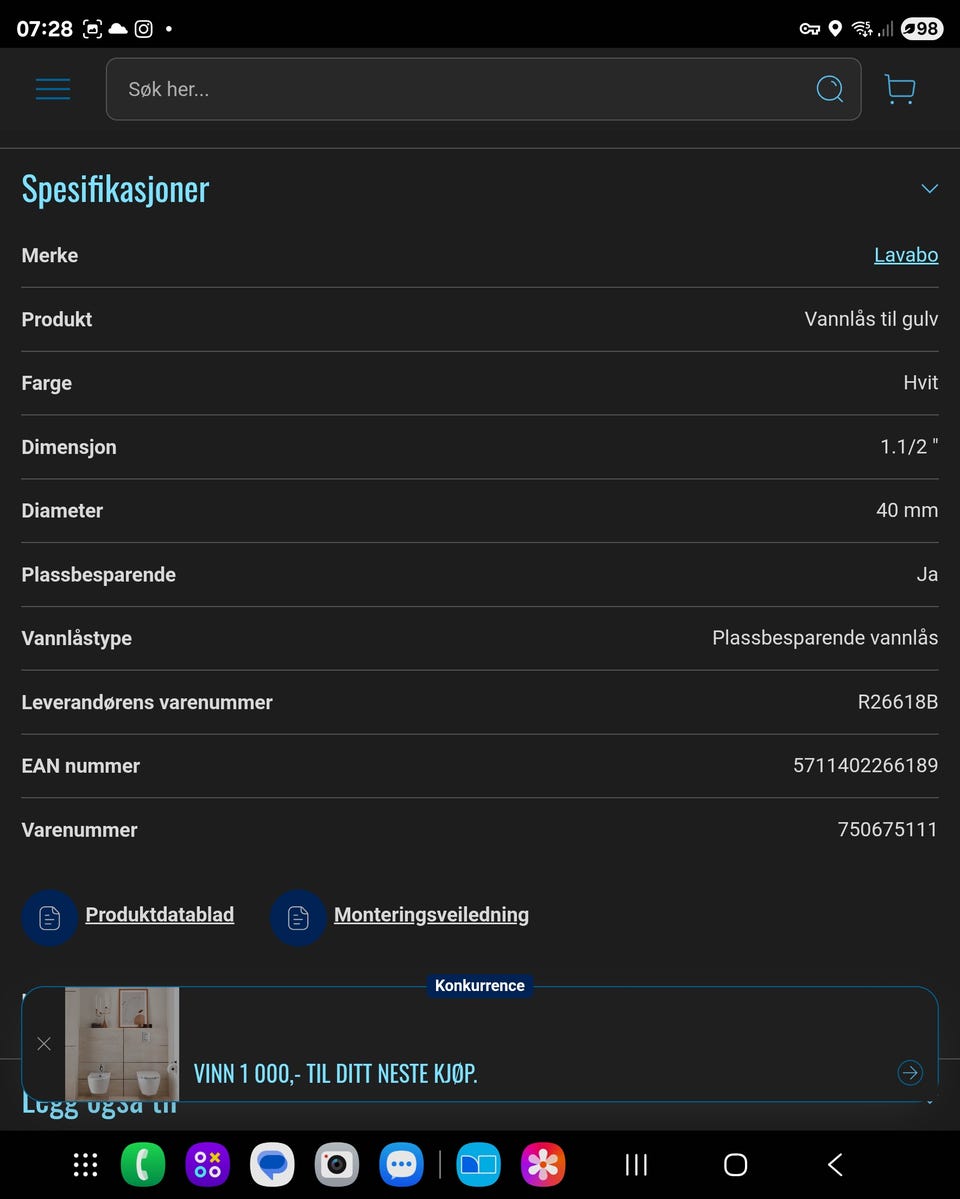
Task: Collapse the Spesifikasjoner section chevron
Action: [929, 188]
